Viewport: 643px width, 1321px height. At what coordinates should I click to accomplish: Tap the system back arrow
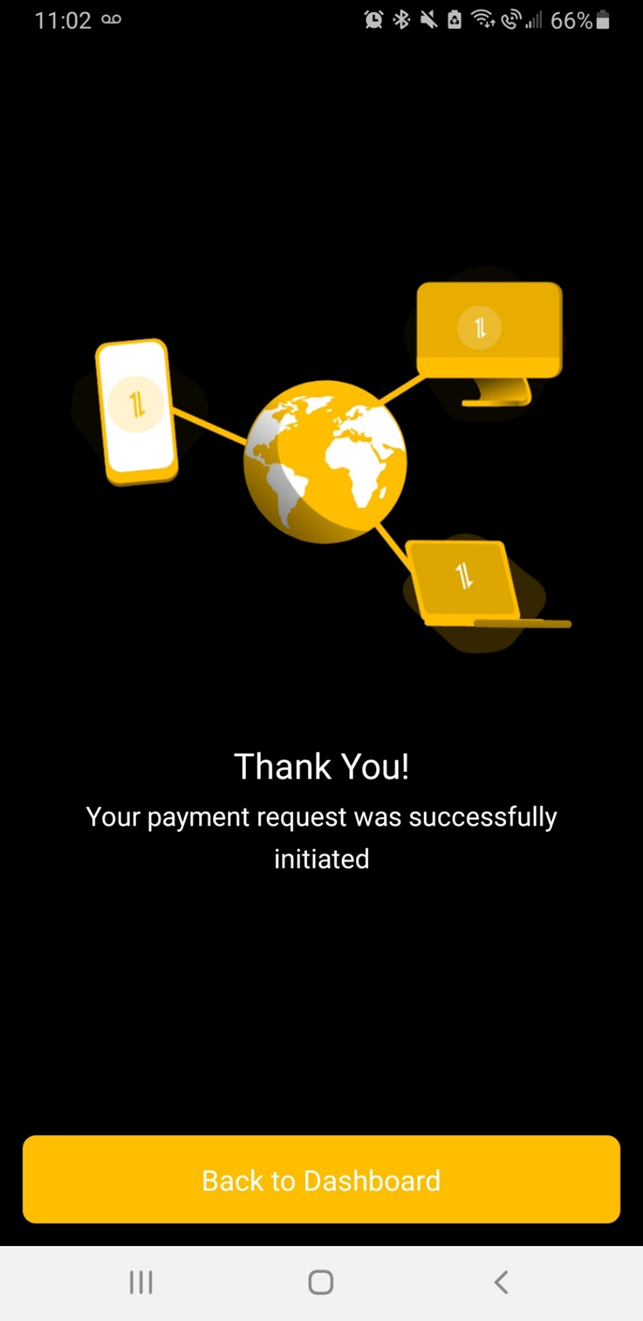(501, 1282)
